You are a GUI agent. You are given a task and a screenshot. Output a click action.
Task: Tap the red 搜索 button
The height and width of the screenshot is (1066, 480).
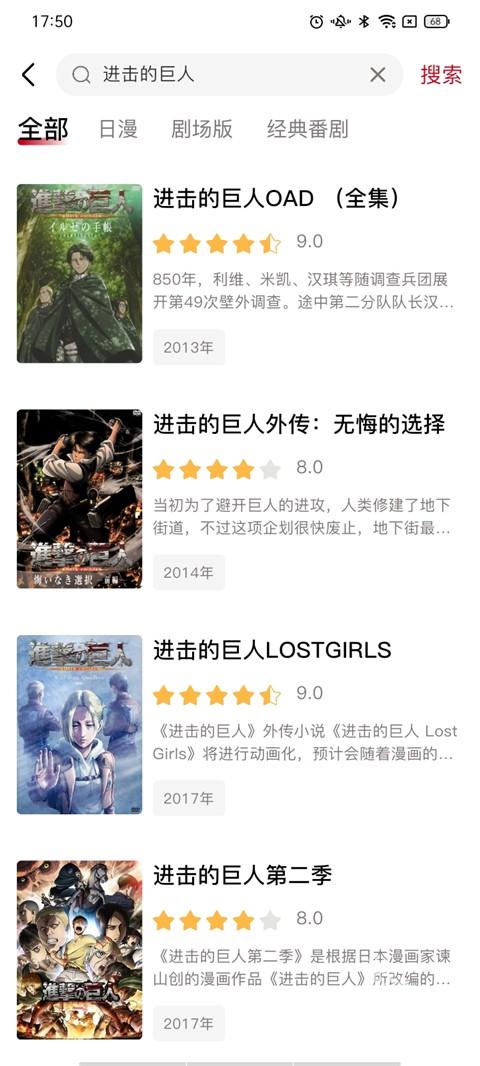441,75
